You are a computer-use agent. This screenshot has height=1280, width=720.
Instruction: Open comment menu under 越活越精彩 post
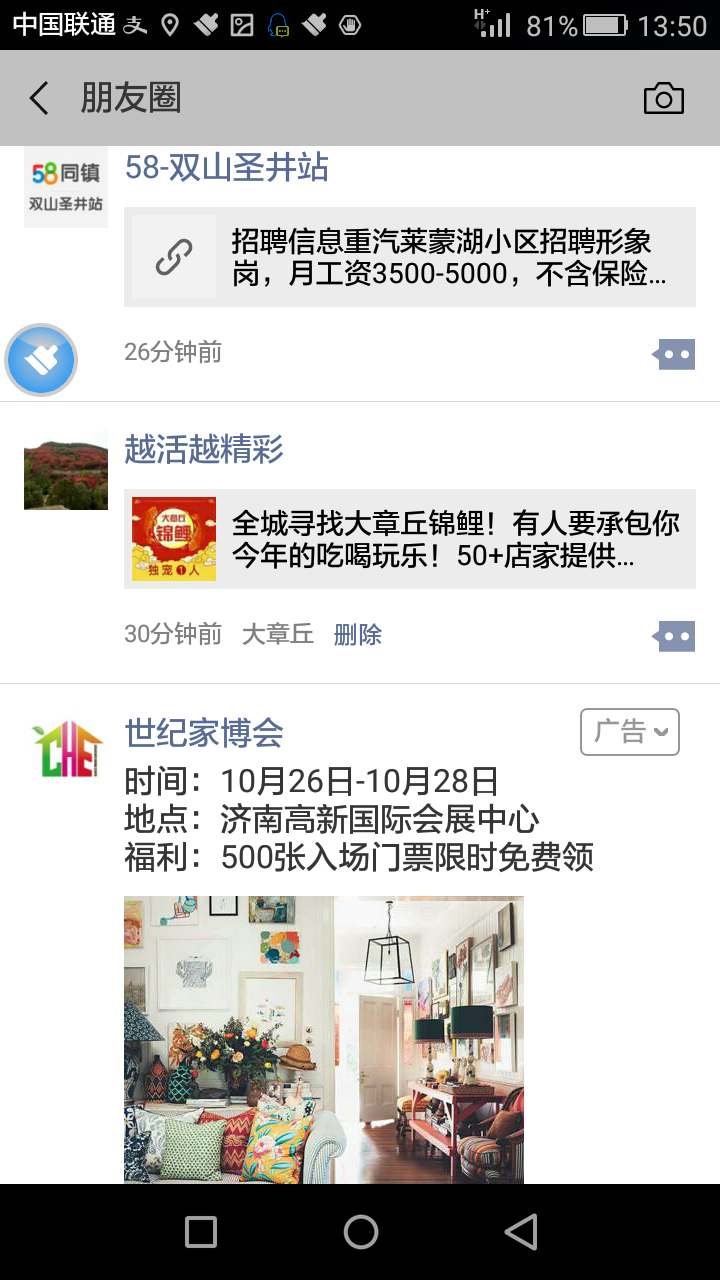675,636
